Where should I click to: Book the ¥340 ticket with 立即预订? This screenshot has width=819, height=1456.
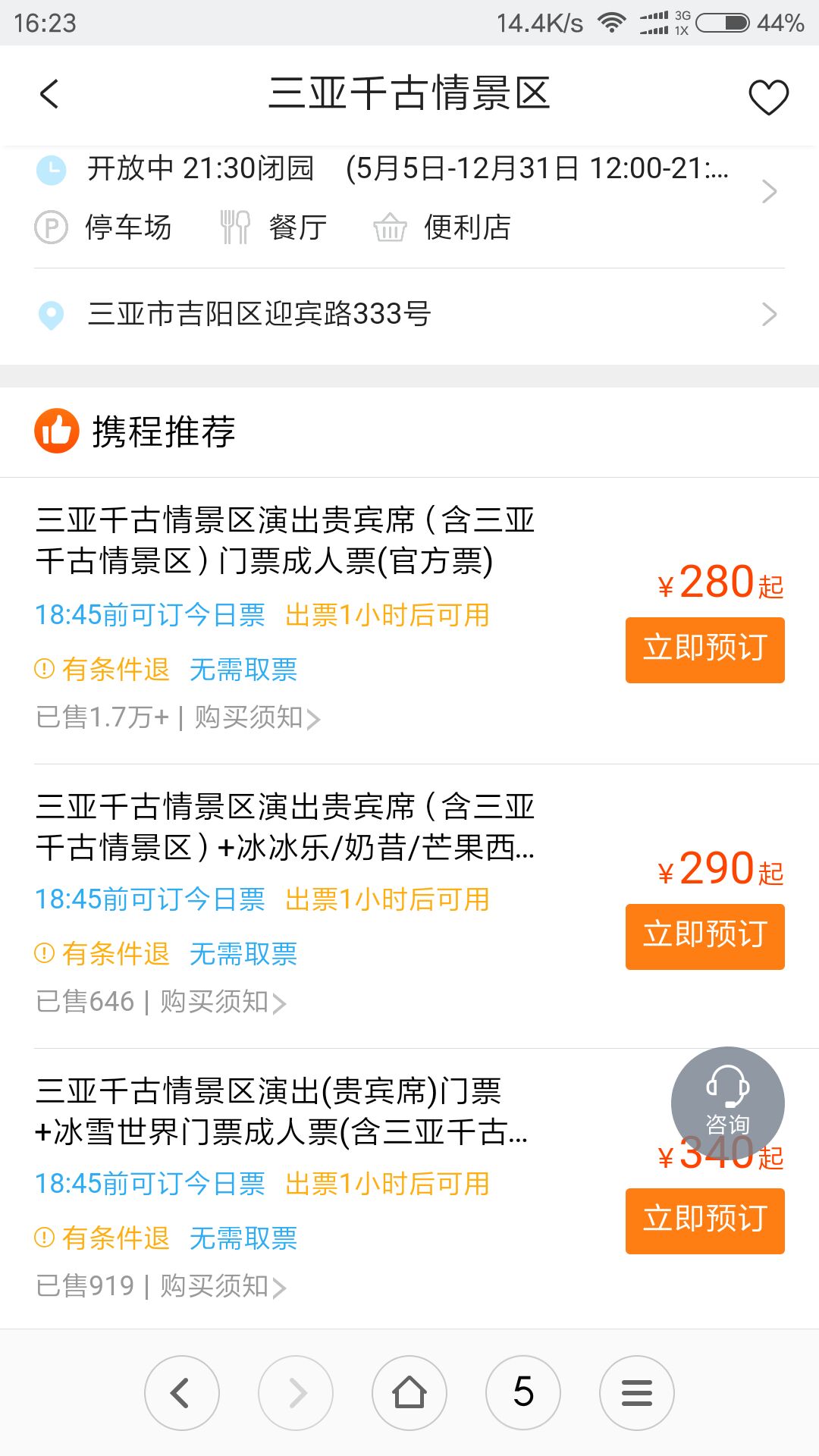pyautogui.click(x=704, y=1221)
